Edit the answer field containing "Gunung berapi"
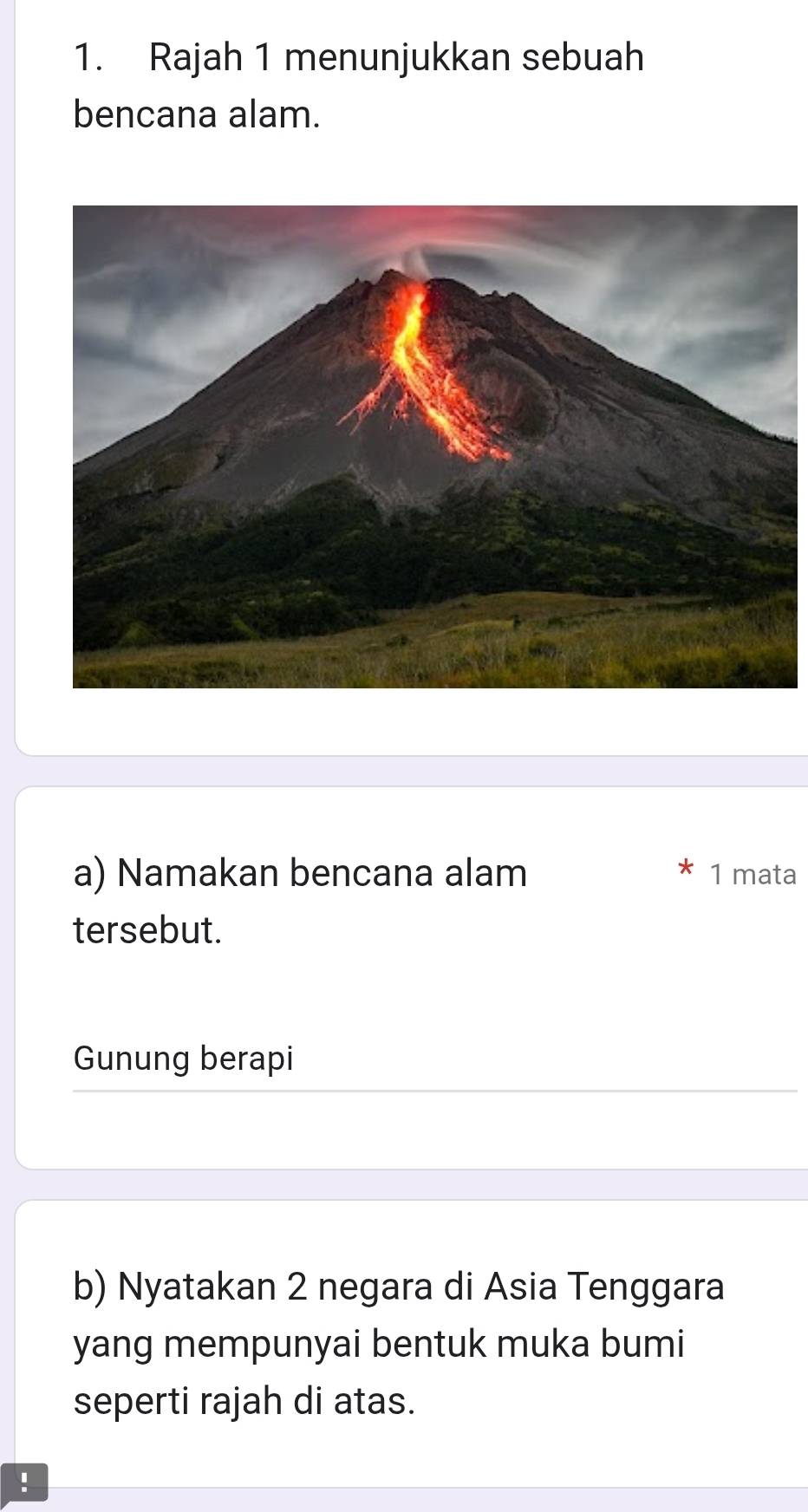The width and height of the screenshot is (808, 1512). click(x=433, y=1059)
